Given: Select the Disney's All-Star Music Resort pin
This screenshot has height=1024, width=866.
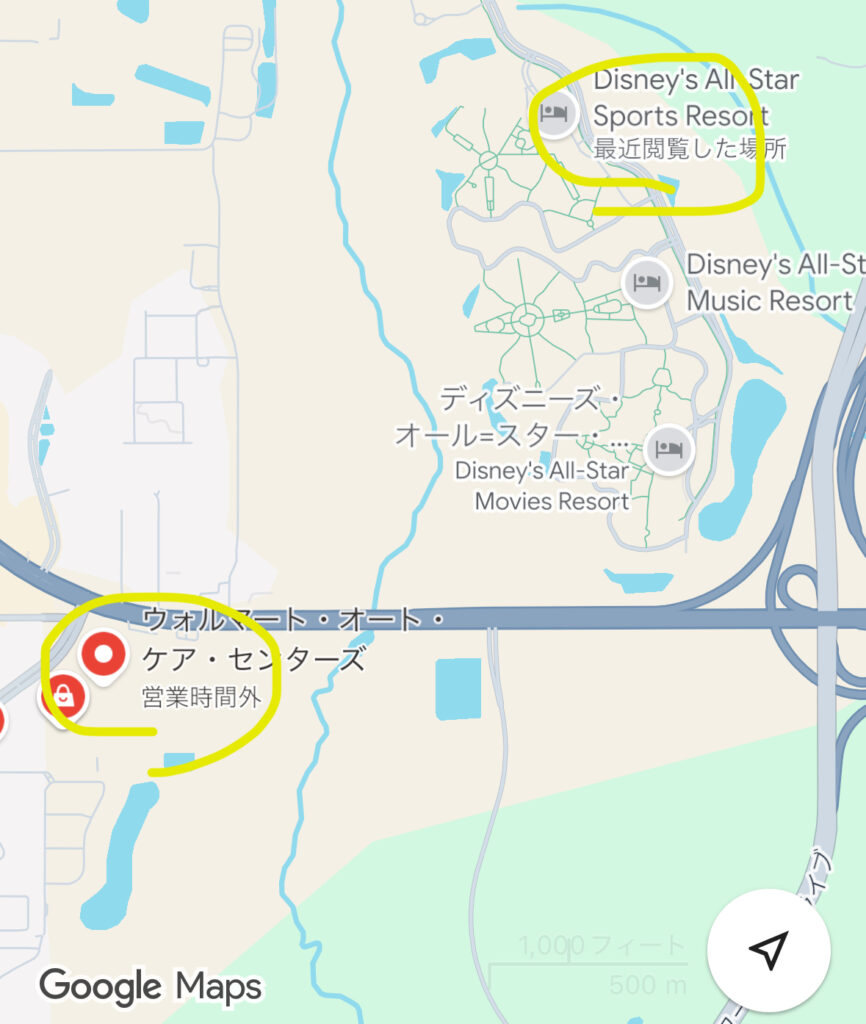Looking at the screenshot, I should [647, 283].
